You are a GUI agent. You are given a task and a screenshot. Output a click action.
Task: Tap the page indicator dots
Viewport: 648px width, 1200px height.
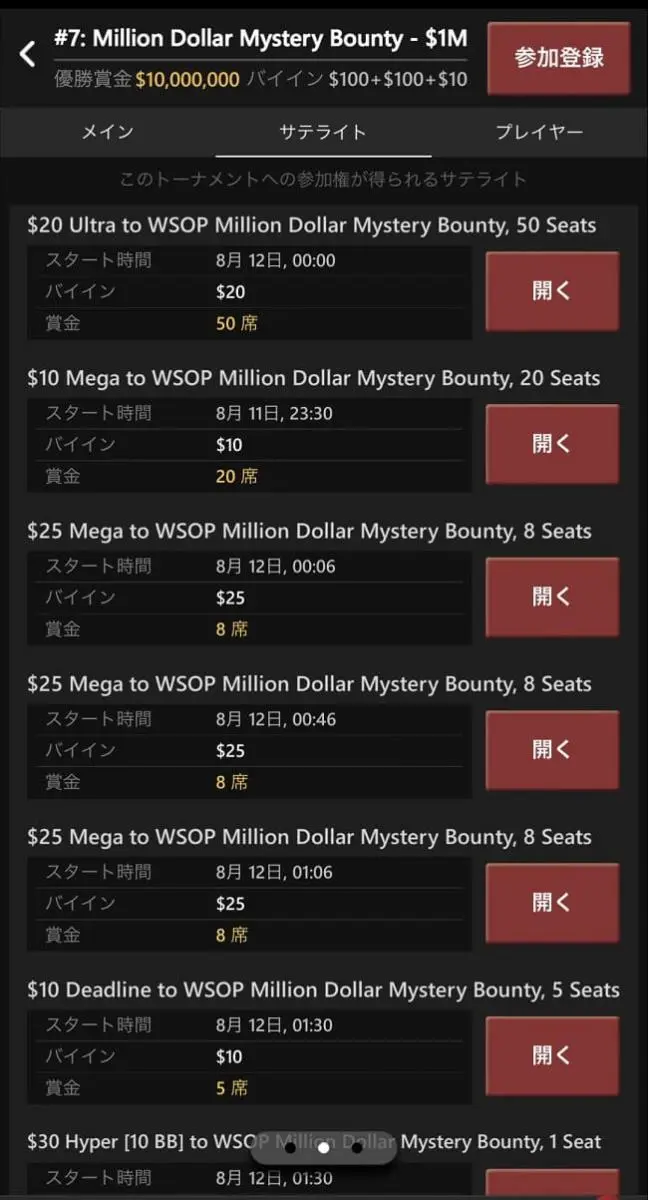323,1148
